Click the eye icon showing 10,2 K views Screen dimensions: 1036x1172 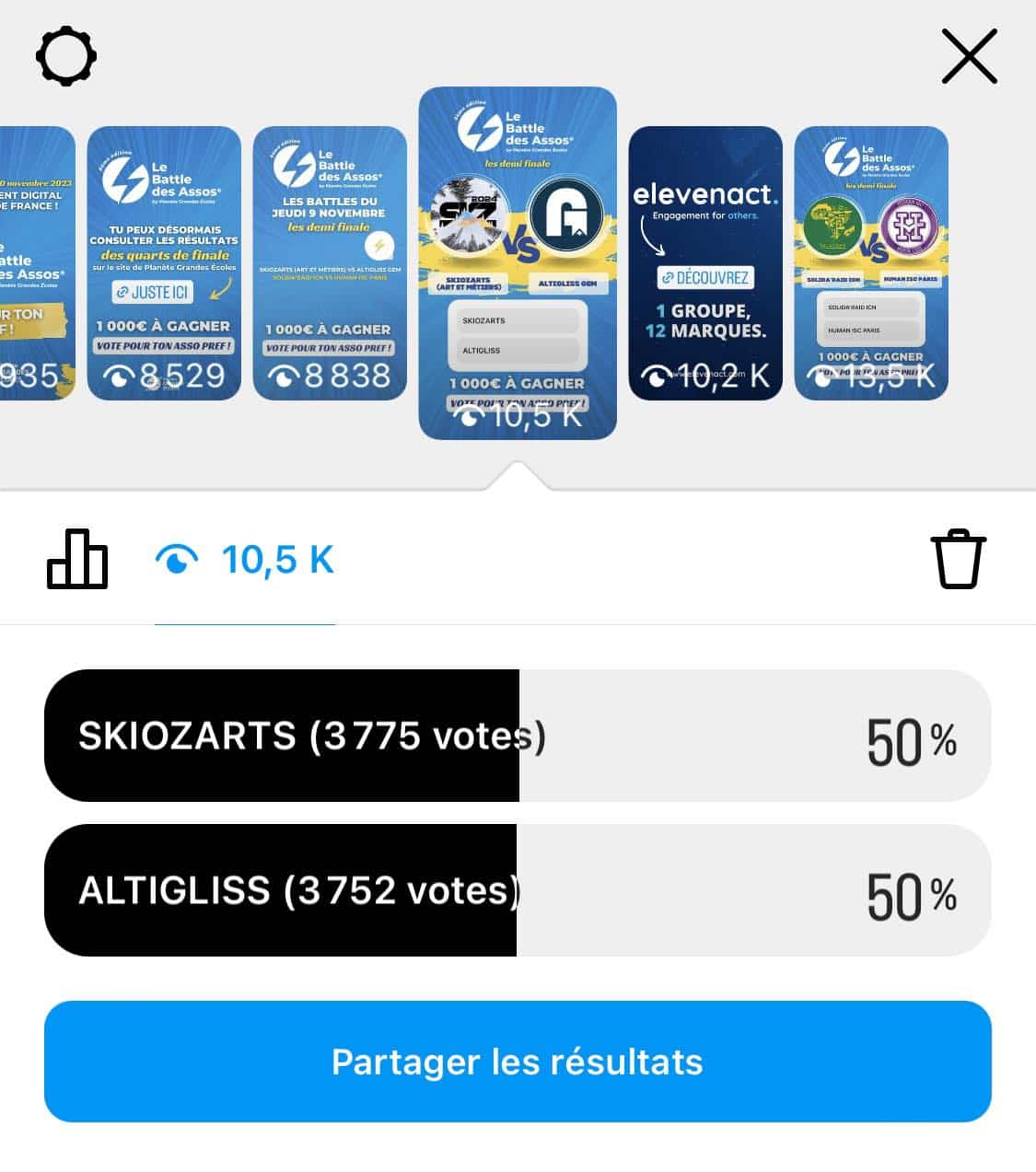click(x=659, y=376)
